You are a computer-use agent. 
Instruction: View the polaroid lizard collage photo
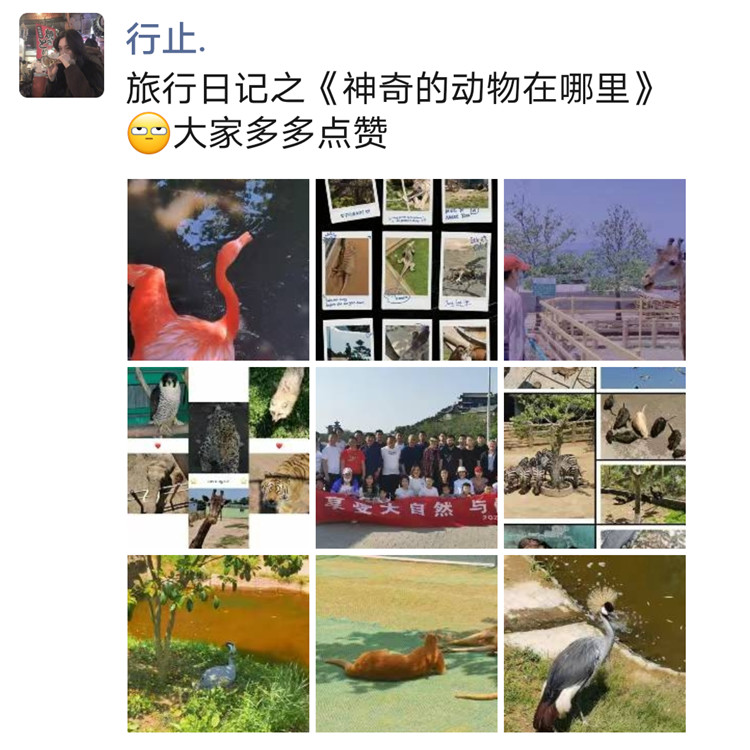point(406,269)
